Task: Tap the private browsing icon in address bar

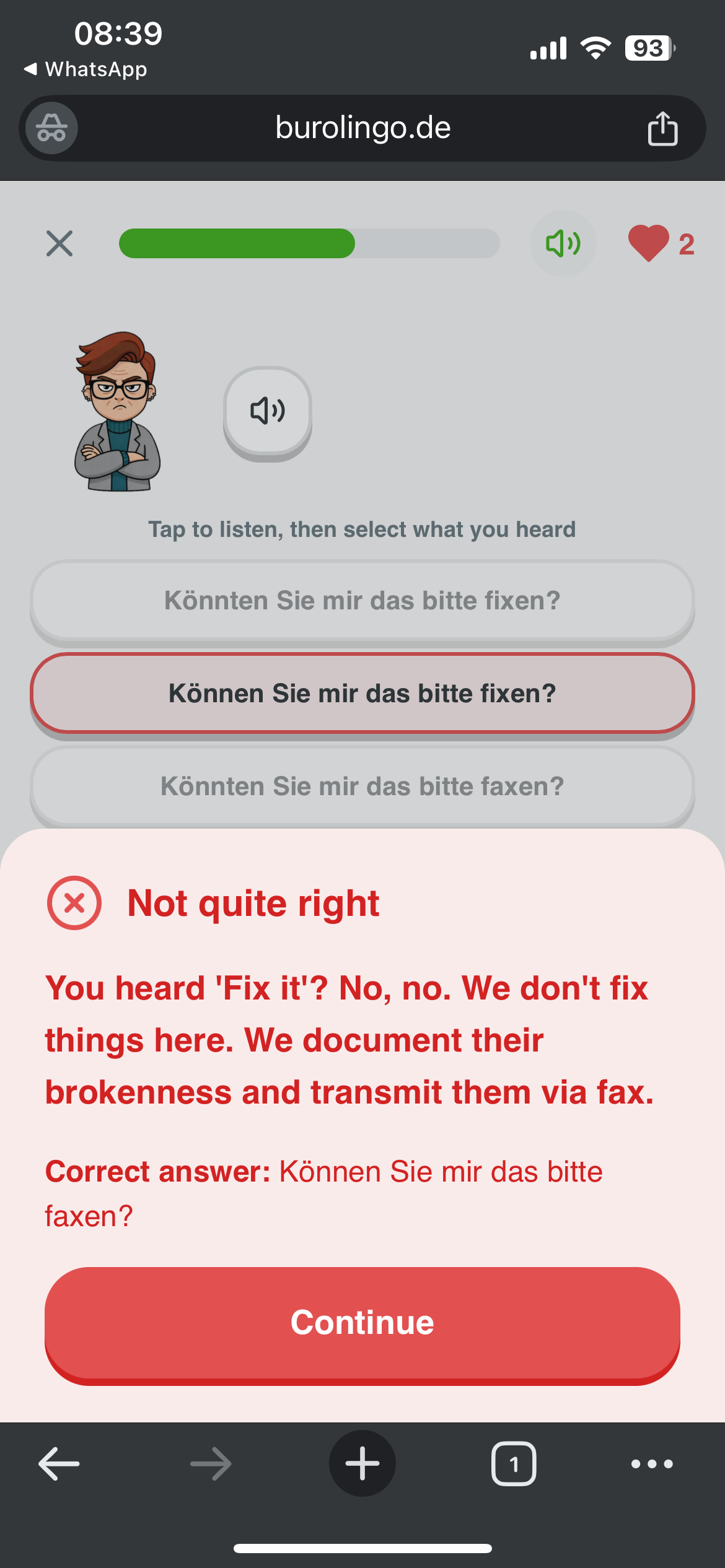Action: (51, 128)
